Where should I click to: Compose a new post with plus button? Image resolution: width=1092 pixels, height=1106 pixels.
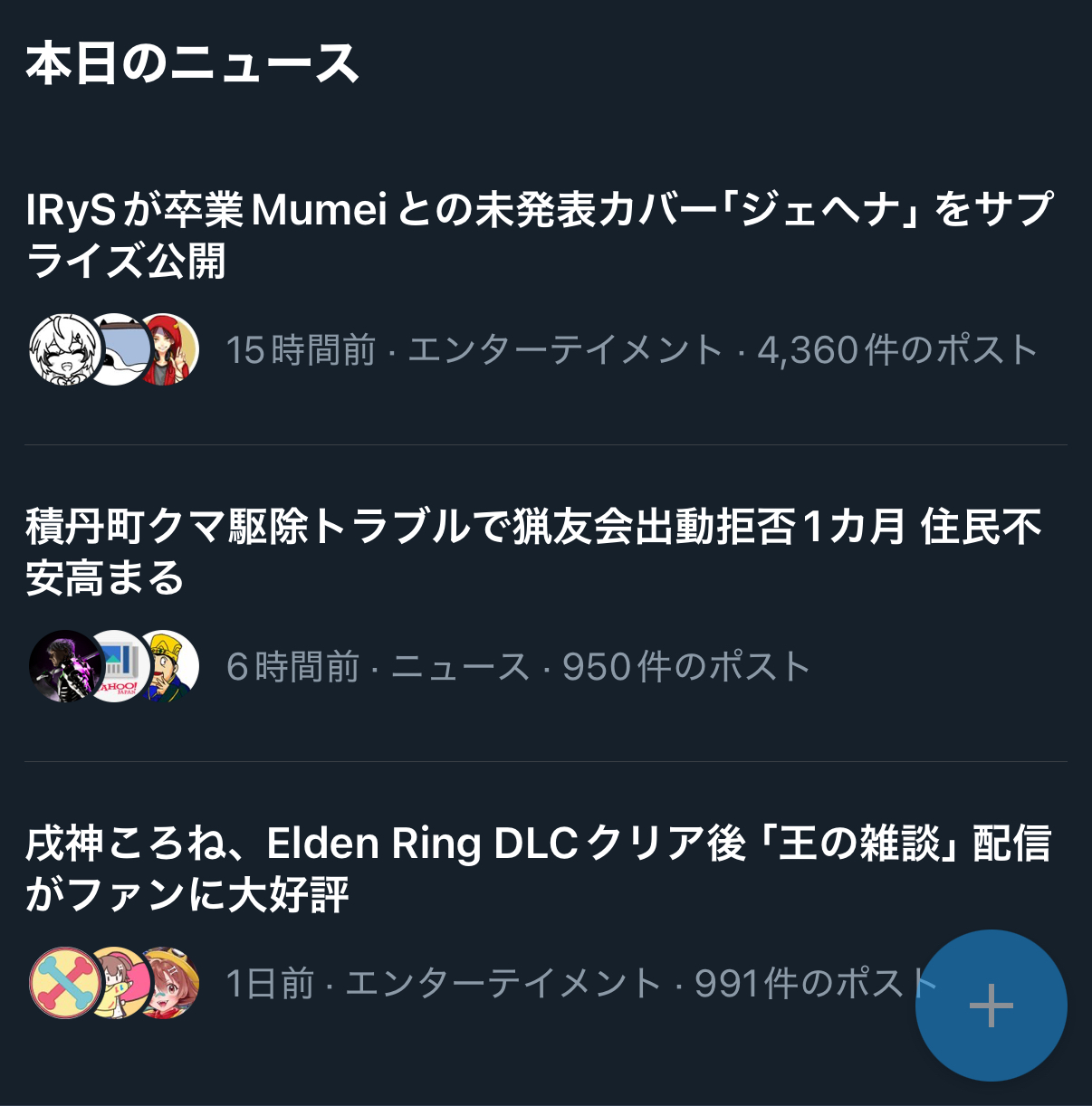click(x=991, y=1006)
